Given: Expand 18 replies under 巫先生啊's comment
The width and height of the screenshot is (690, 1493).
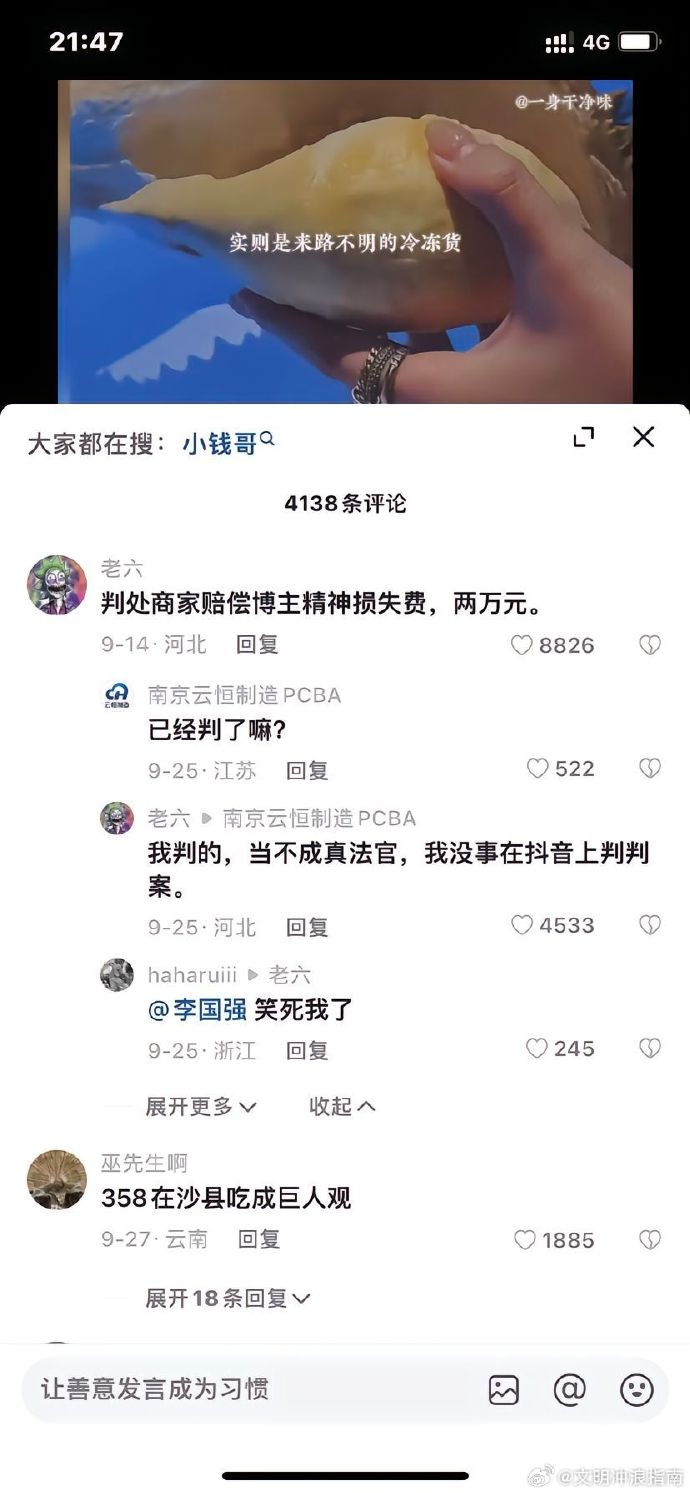Looking at the screenshot, I should pos(228,1298).
